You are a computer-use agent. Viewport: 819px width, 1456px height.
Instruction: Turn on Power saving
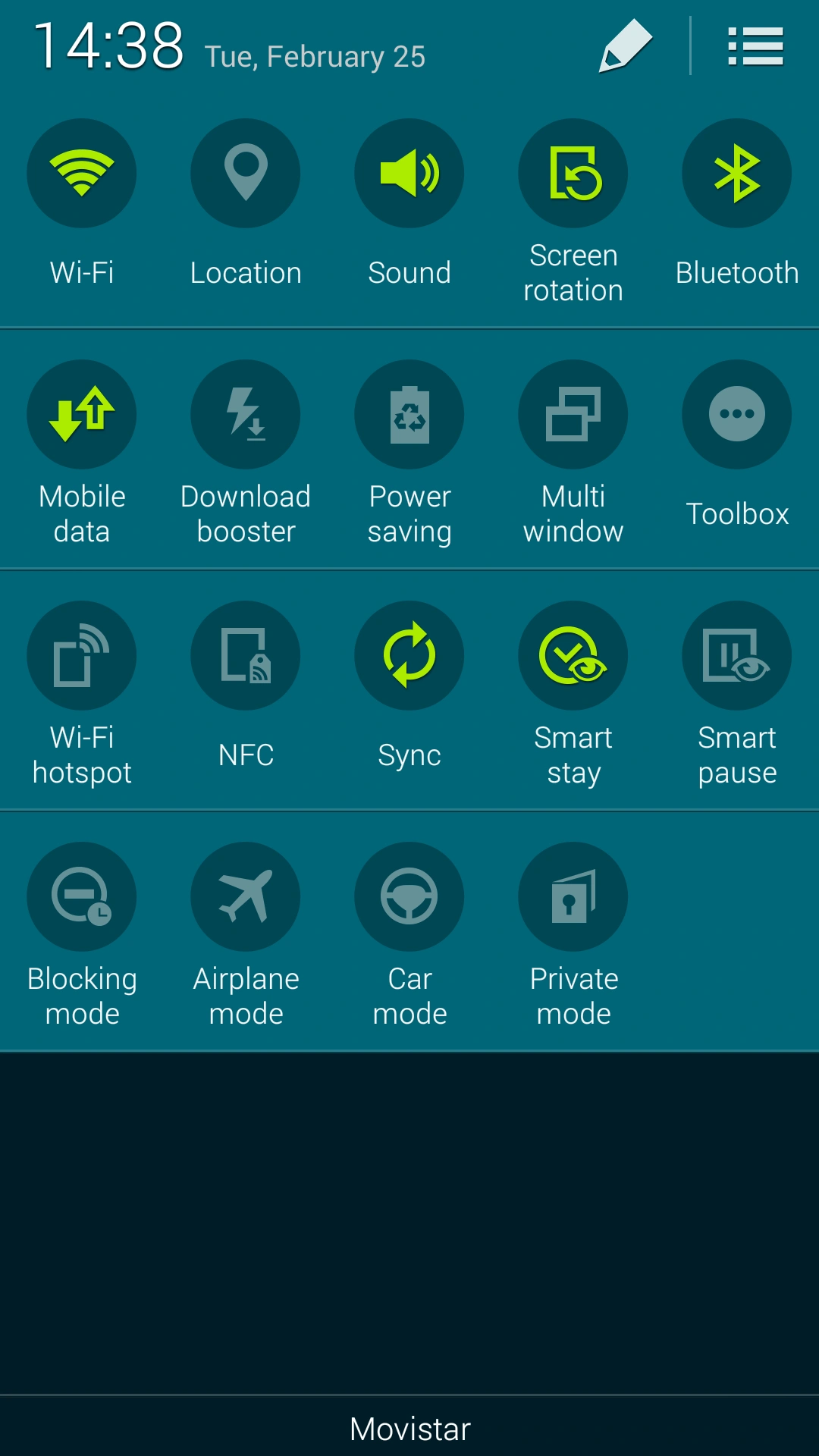[x=409, y=415]
